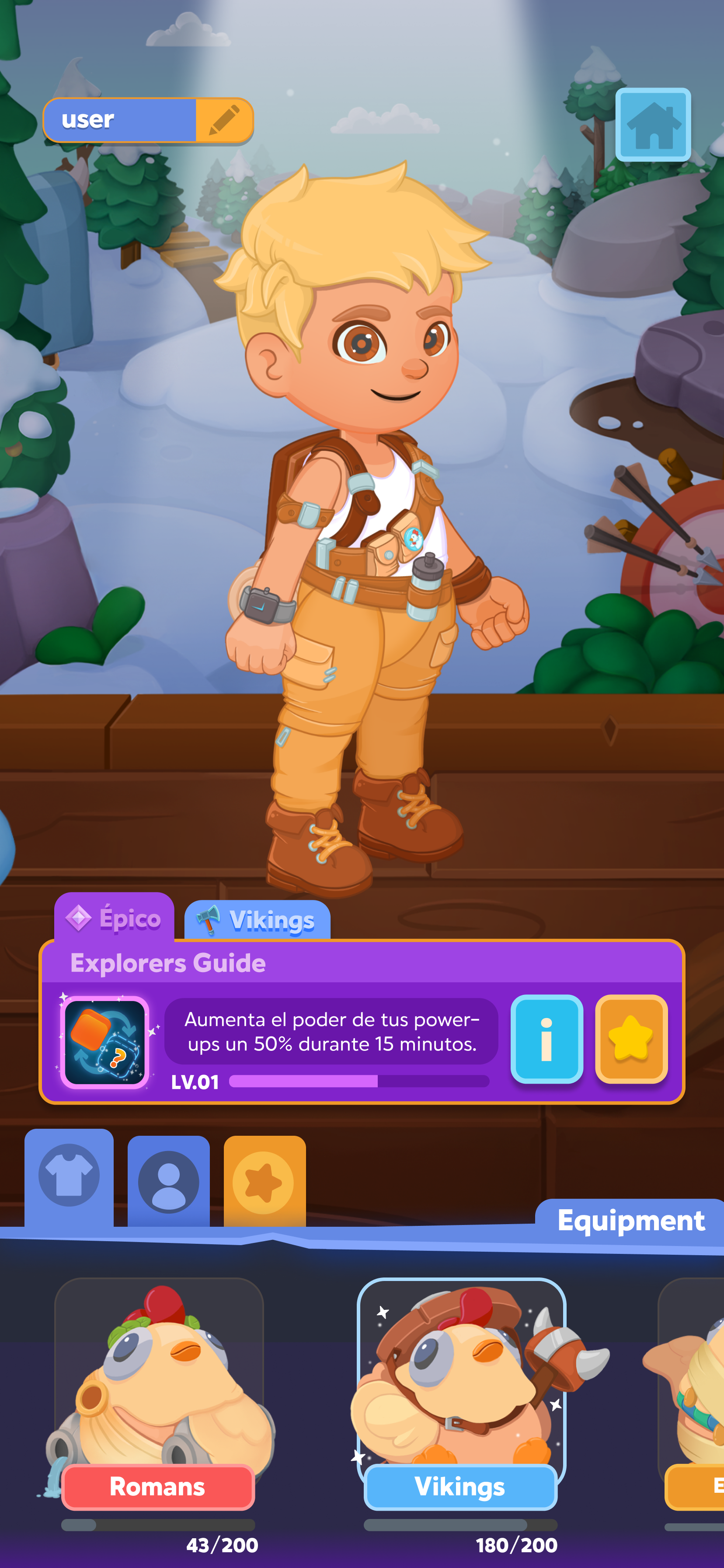
Task: Switch to the clothing shirt tab
Action: 69,1176
